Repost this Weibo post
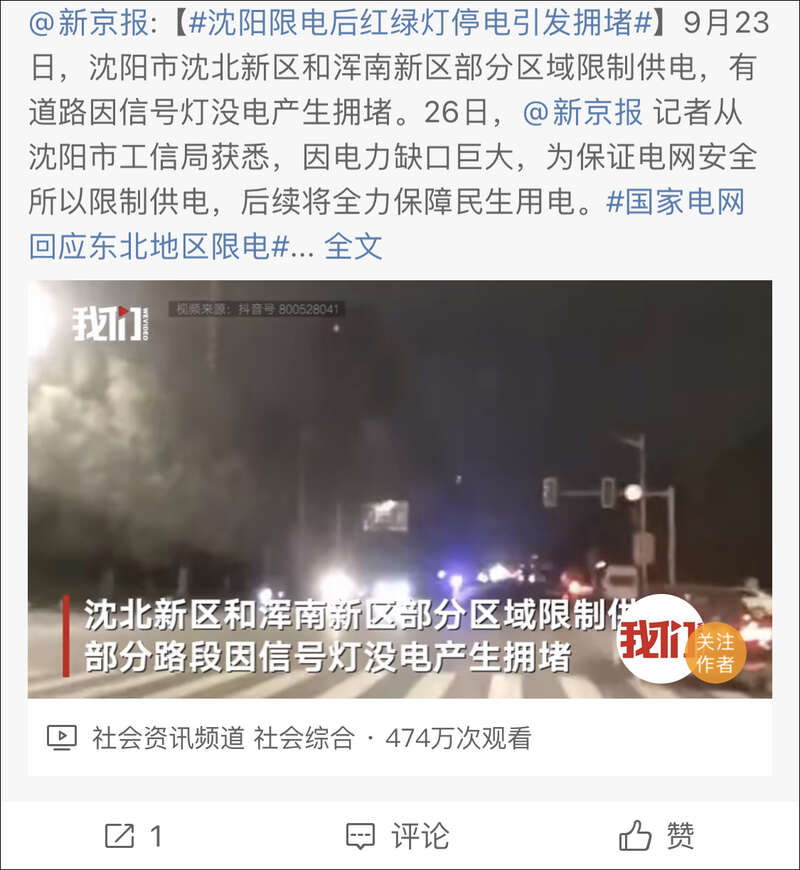This screenshot has width=800, height=870. pyautogui.click(x=134, y=836)
